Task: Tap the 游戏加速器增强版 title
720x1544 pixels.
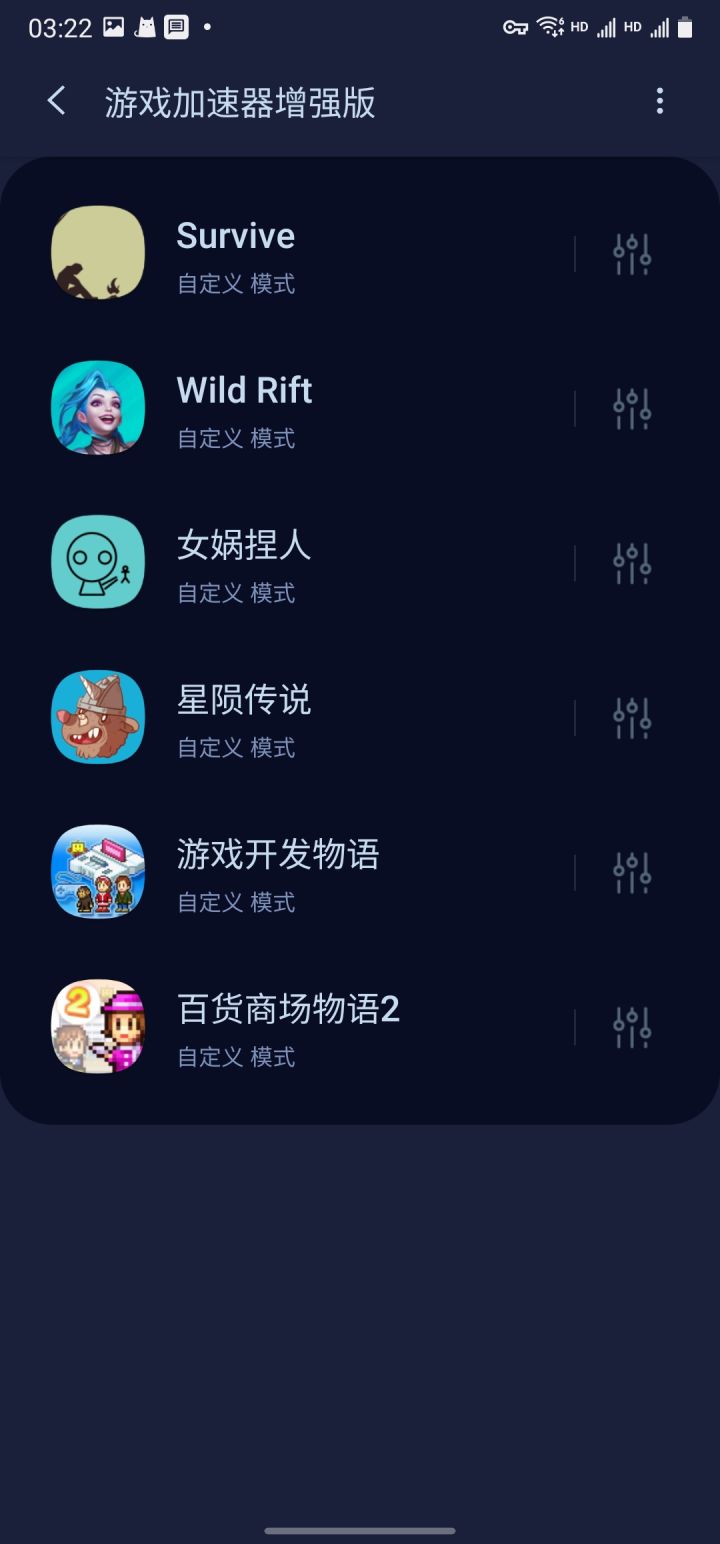Action: coord(240,103)
